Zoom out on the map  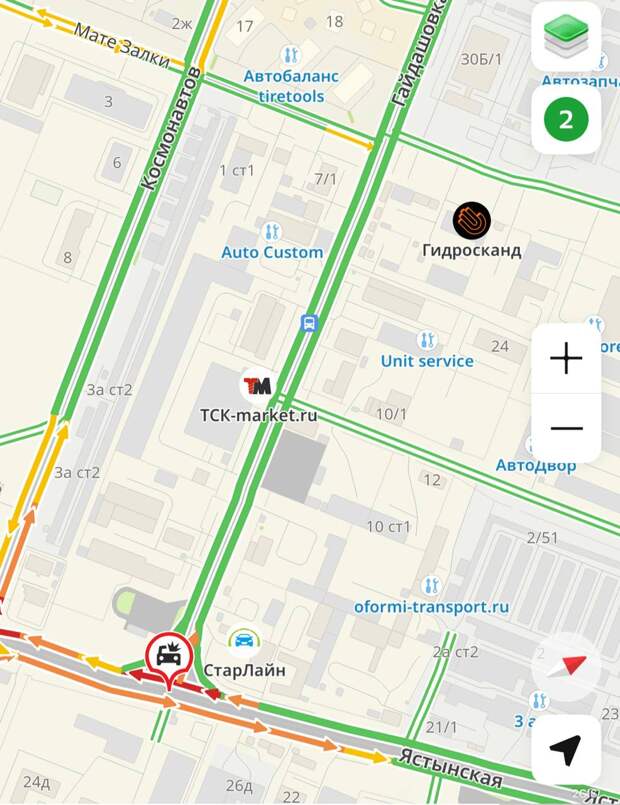[x=566, y=428]
